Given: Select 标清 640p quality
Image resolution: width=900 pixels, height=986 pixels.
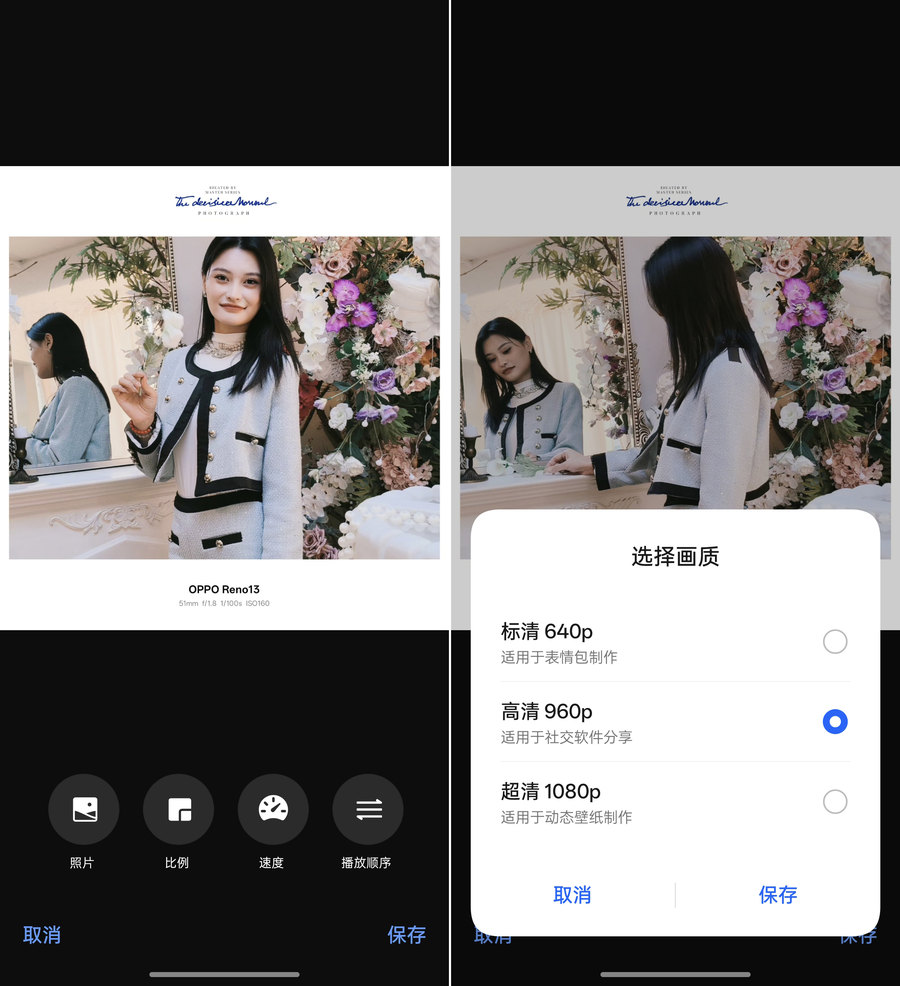Looking at the screenshot, I should click(834, 642).
